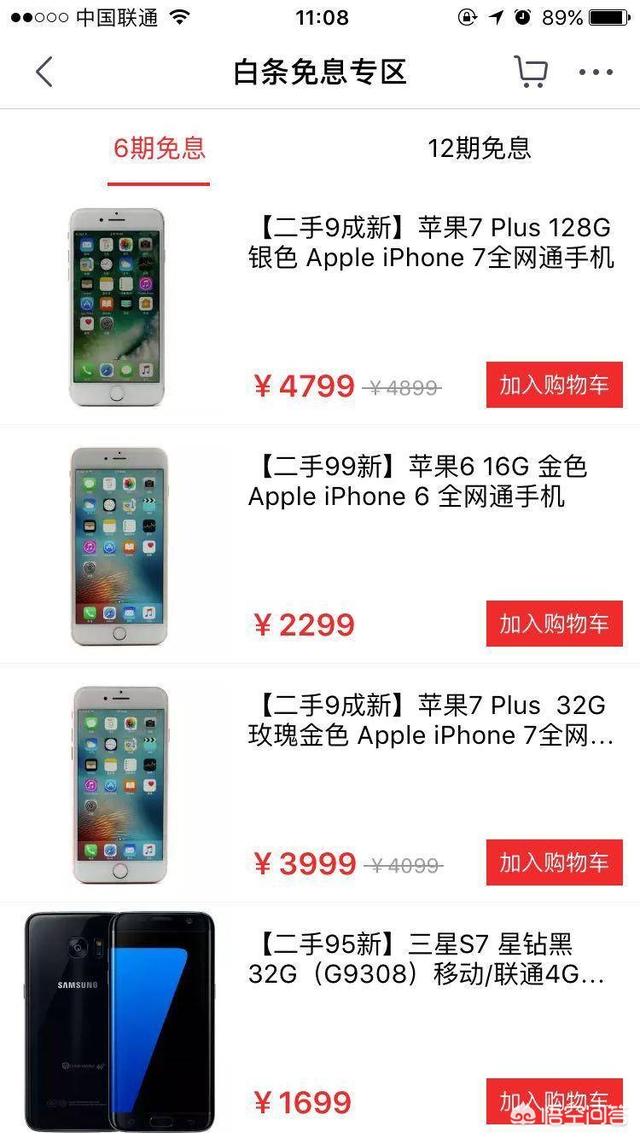Switch to the 6期免息 tab
The height and width of the screenshot is (1138, 640).
159,149
